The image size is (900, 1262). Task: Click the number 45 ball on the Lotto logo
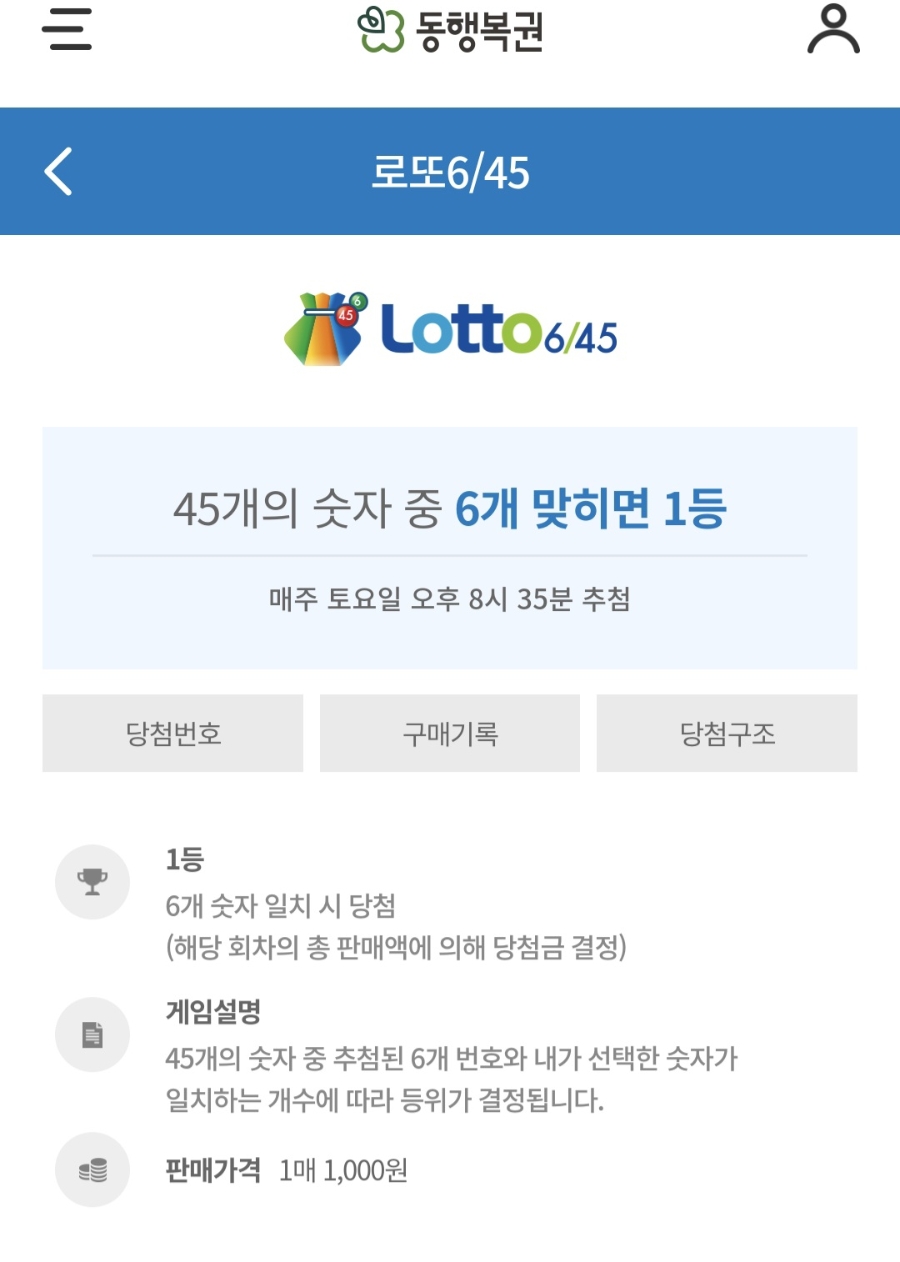pyautogui.click(x=347, y=315)
